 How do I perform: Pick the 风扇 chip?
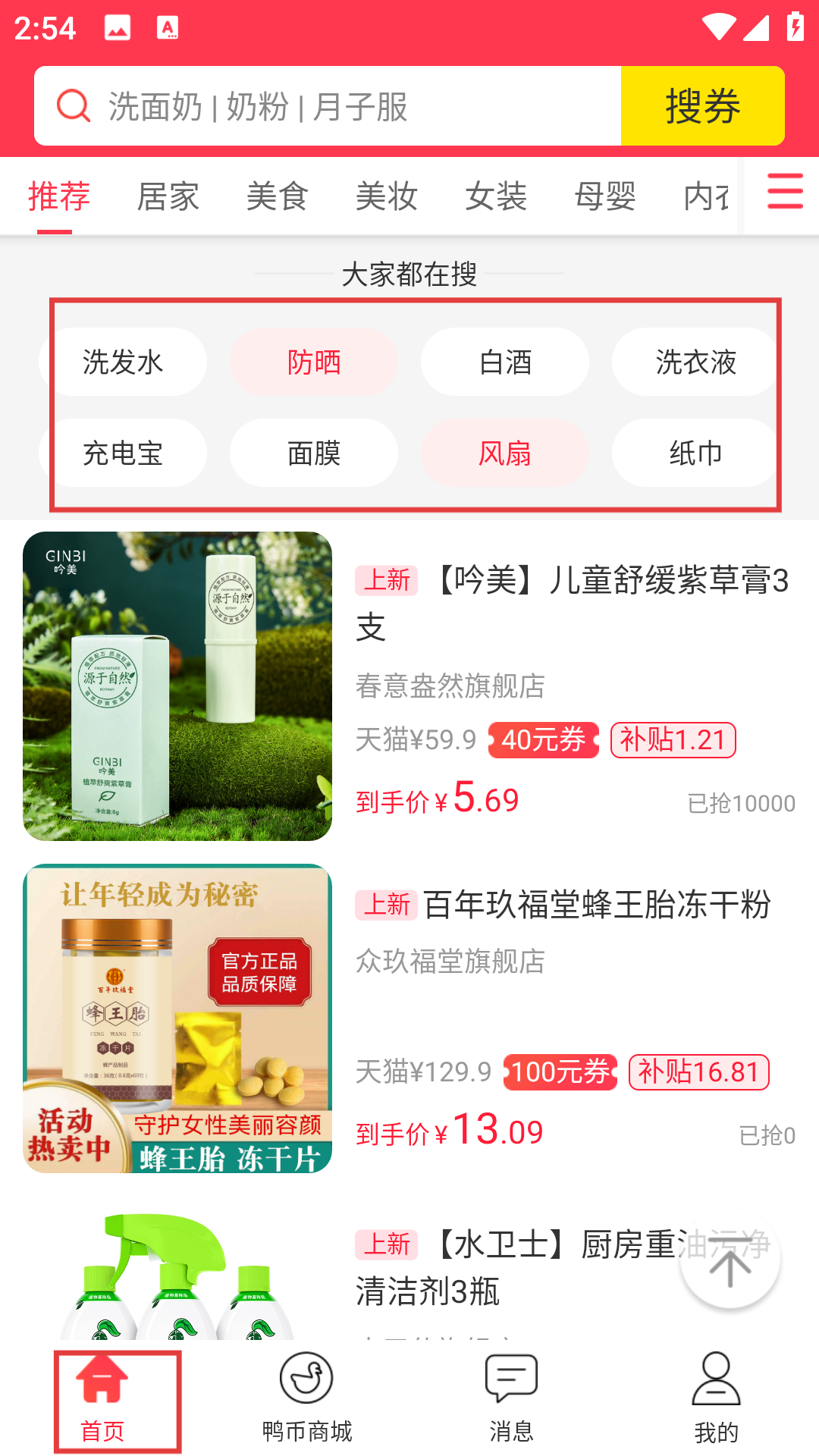point(505,453)
